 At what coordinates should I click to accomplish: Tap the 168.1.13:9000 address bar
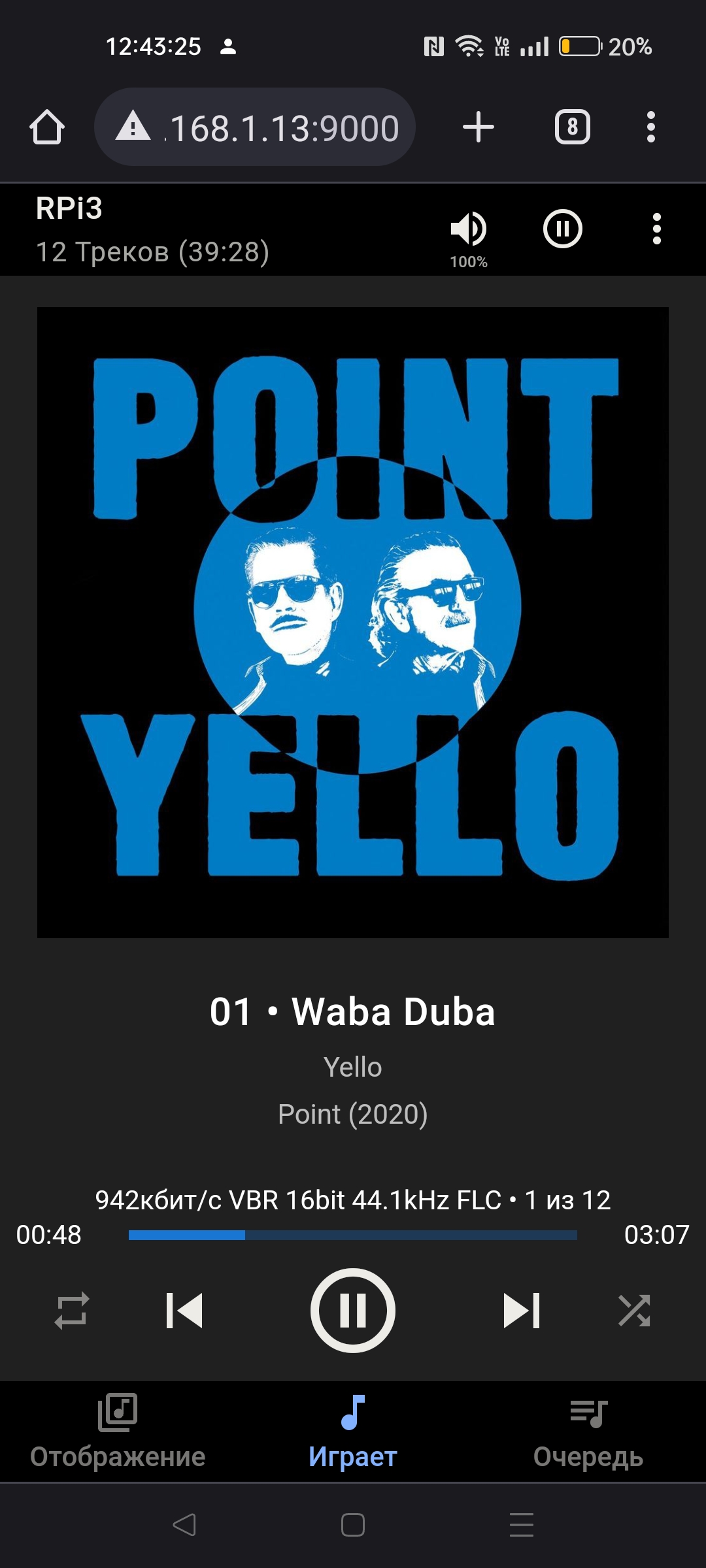(x=255, y=127)
